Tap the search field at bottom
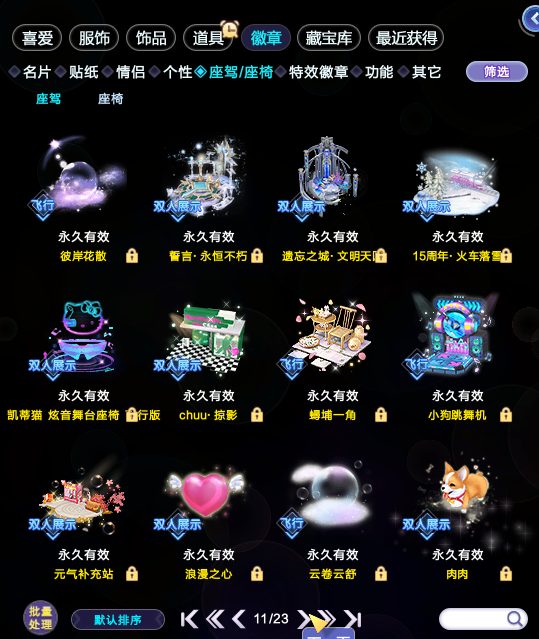The image size is (539, 639). tap(484, 619)
